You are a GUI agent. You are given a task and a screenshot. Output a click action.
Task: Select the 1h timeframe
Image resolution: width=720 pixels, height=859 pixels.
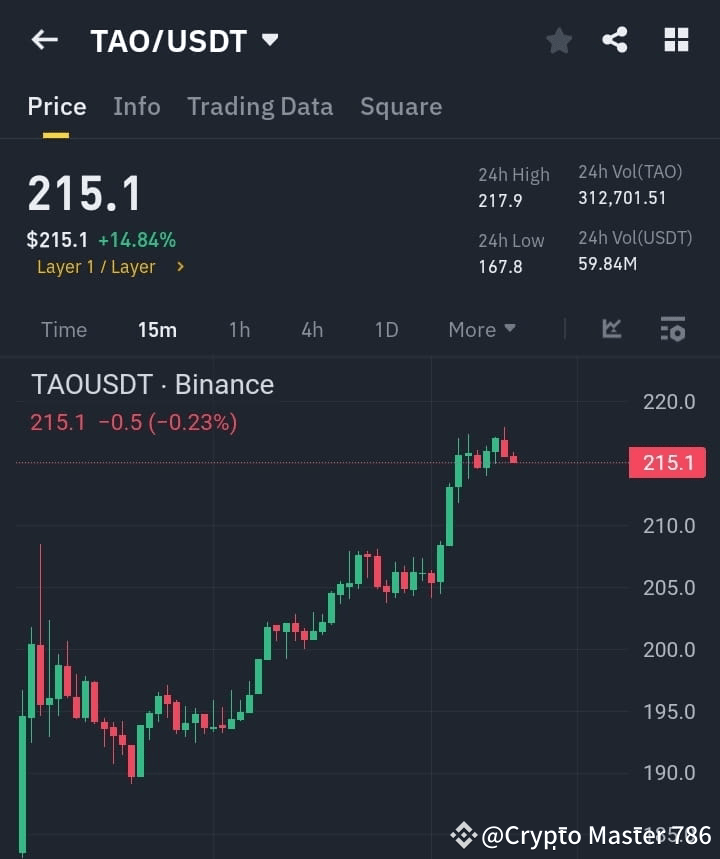pos(239,329)
